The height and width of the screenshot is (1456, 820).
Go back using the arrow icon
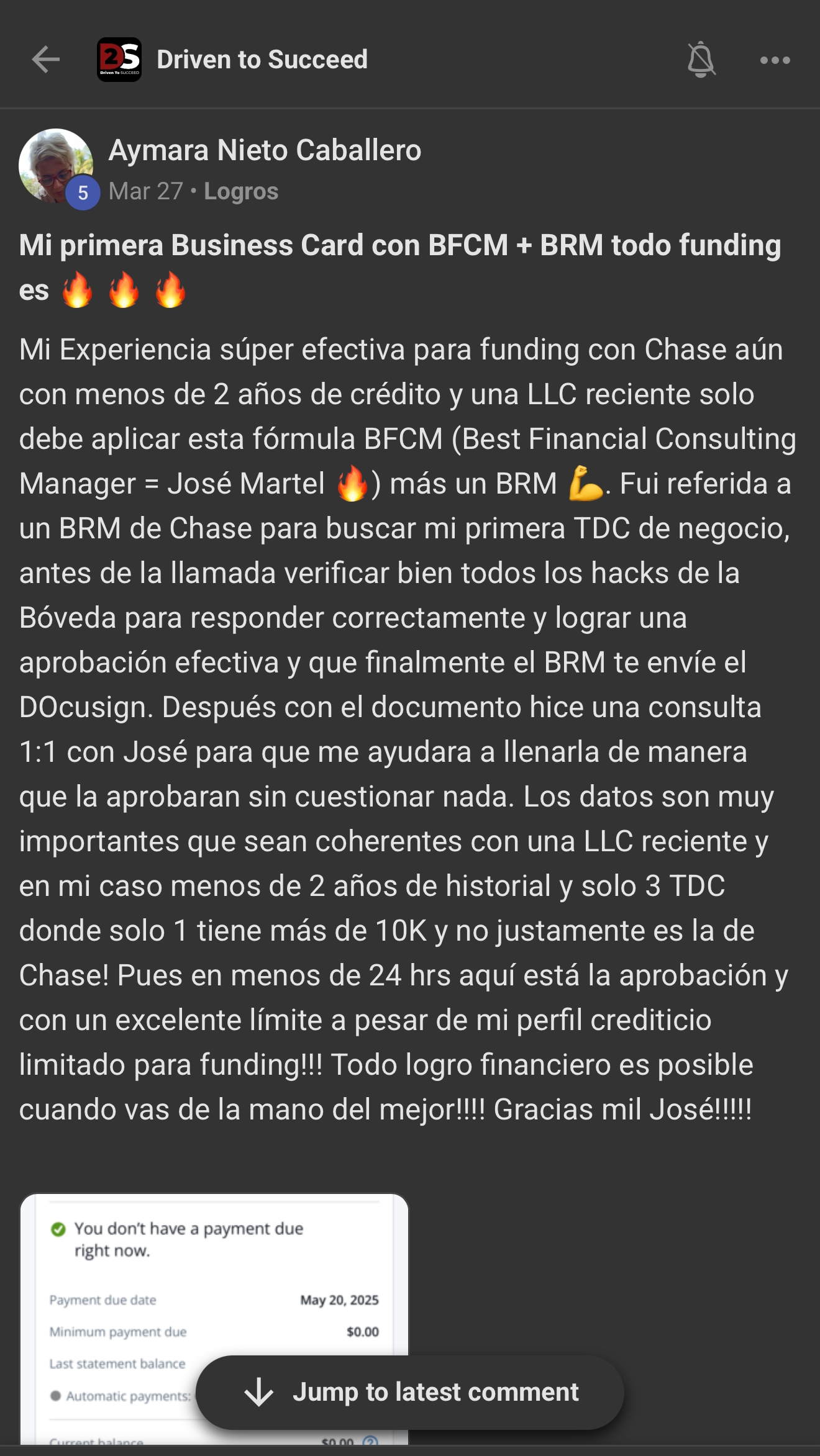45,60
